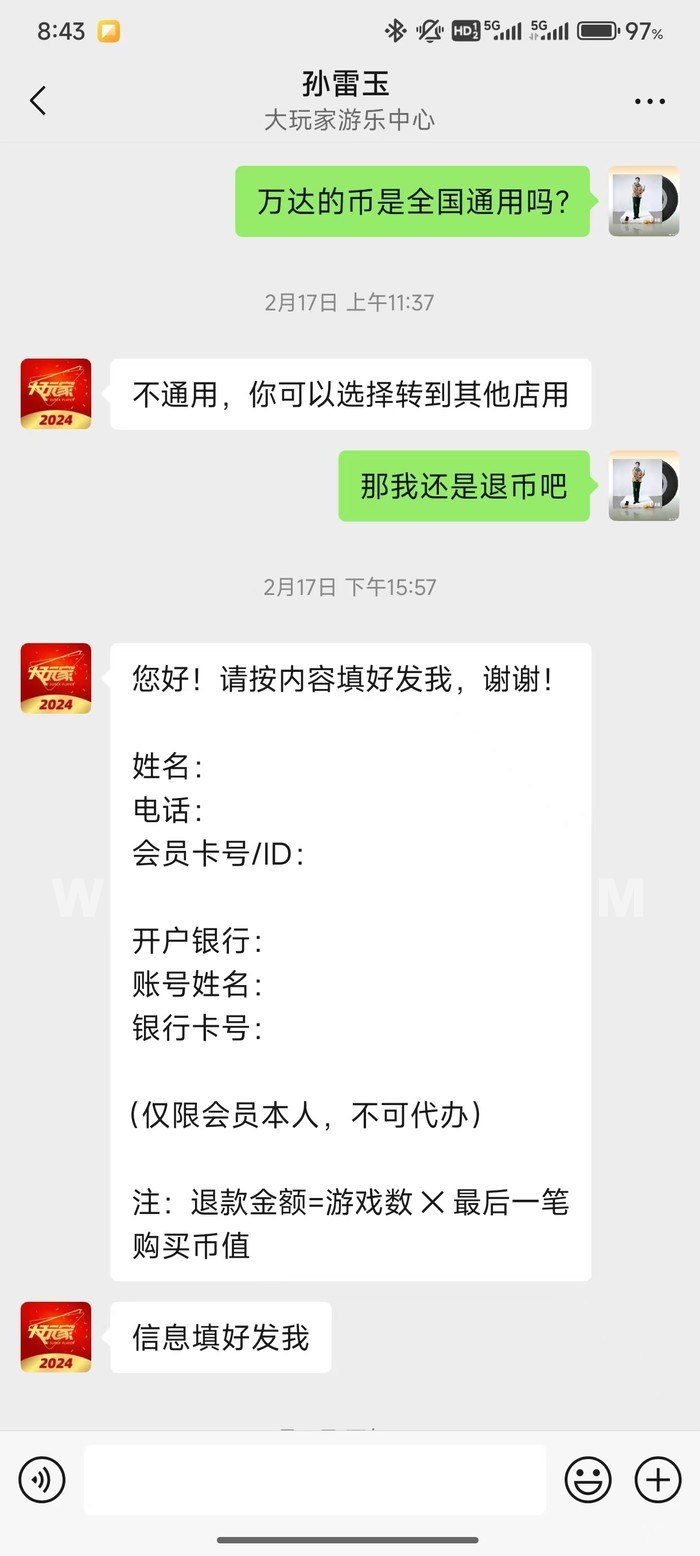The height and width of the screenshot is (1556, 700).
Task: Open the three-dot chat options menu
Action: click(x=650, y=101)
